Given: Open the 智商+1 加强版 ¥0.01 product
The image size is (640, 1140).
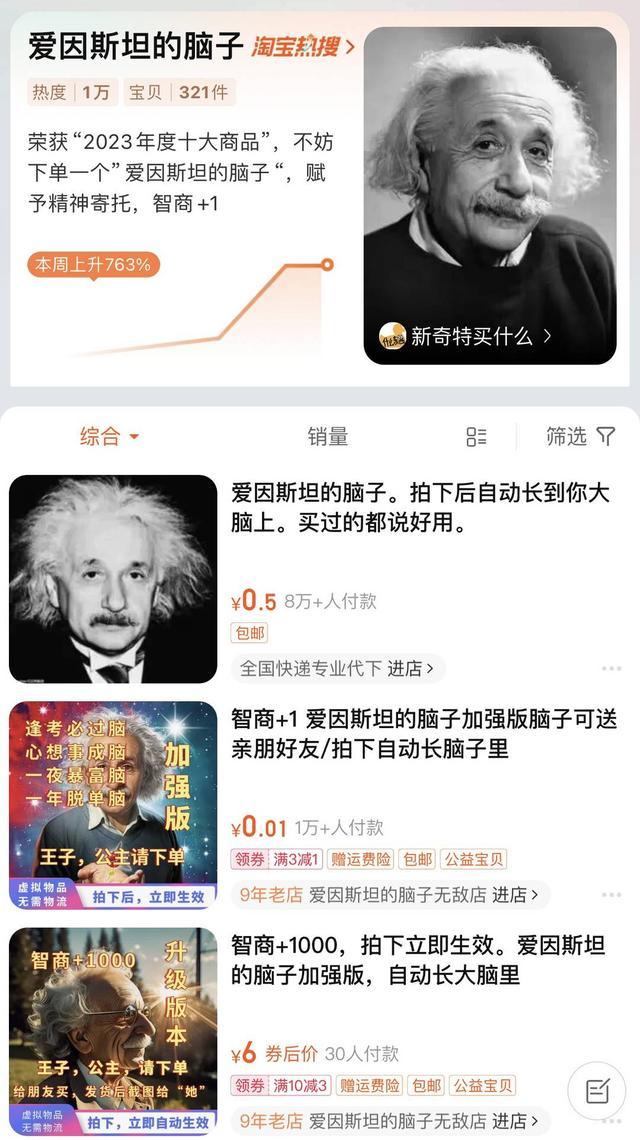Looking at the screenshot, I should [419, 732].
